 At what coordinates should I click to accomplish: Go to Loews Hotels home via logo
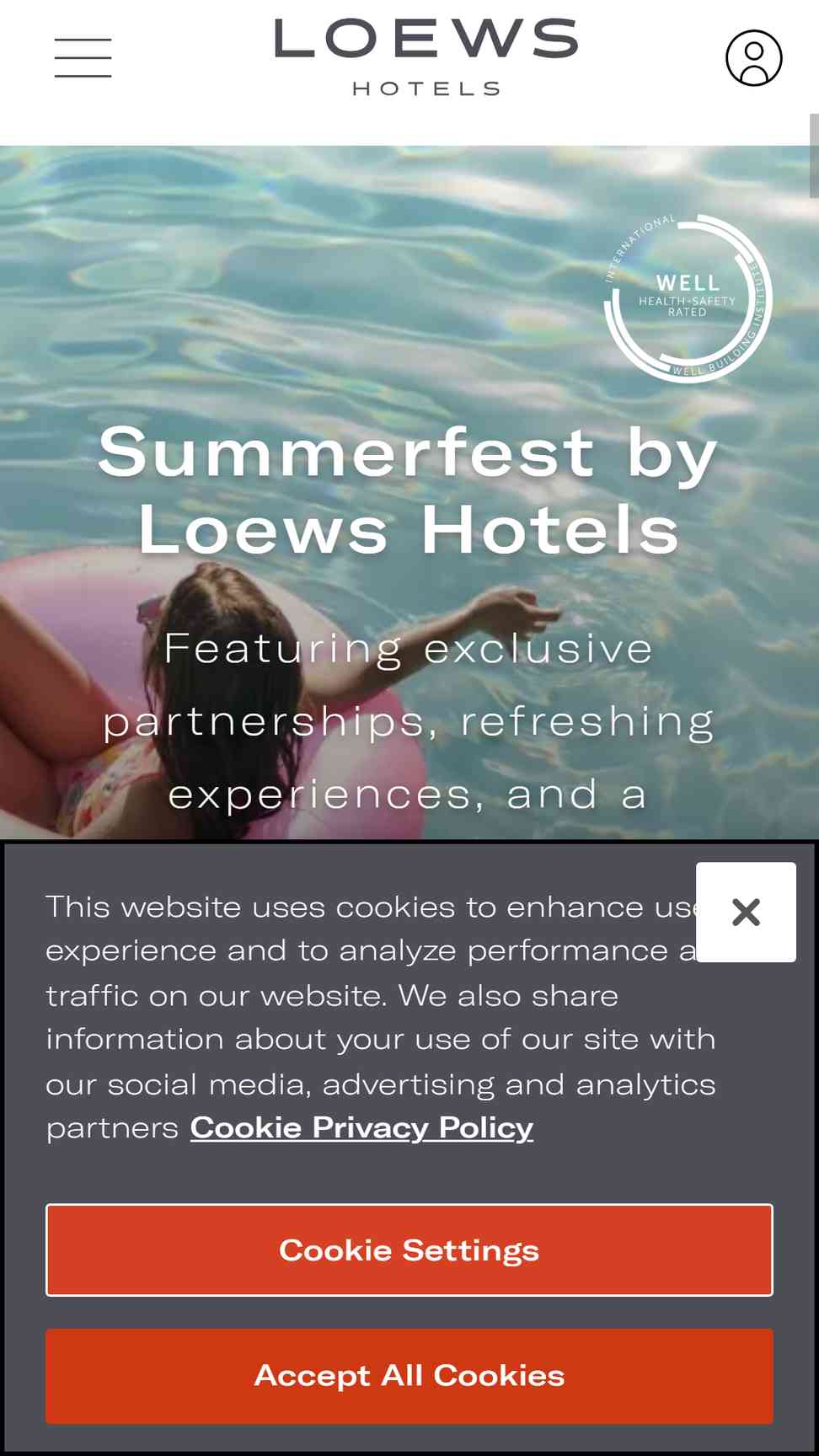426,56
